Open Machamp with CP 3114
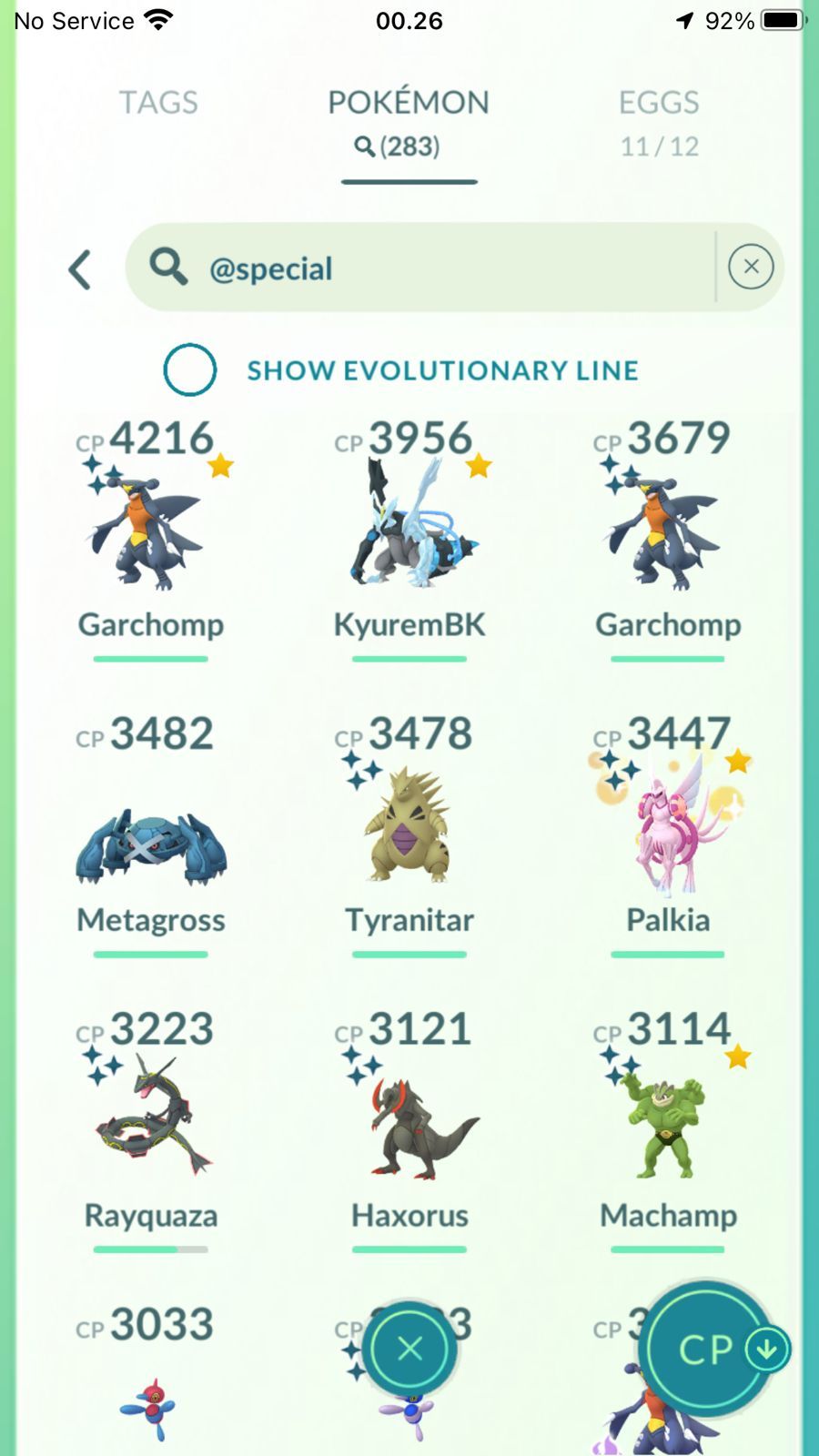The image size is (819, 1456). (x=668, y=1128)
